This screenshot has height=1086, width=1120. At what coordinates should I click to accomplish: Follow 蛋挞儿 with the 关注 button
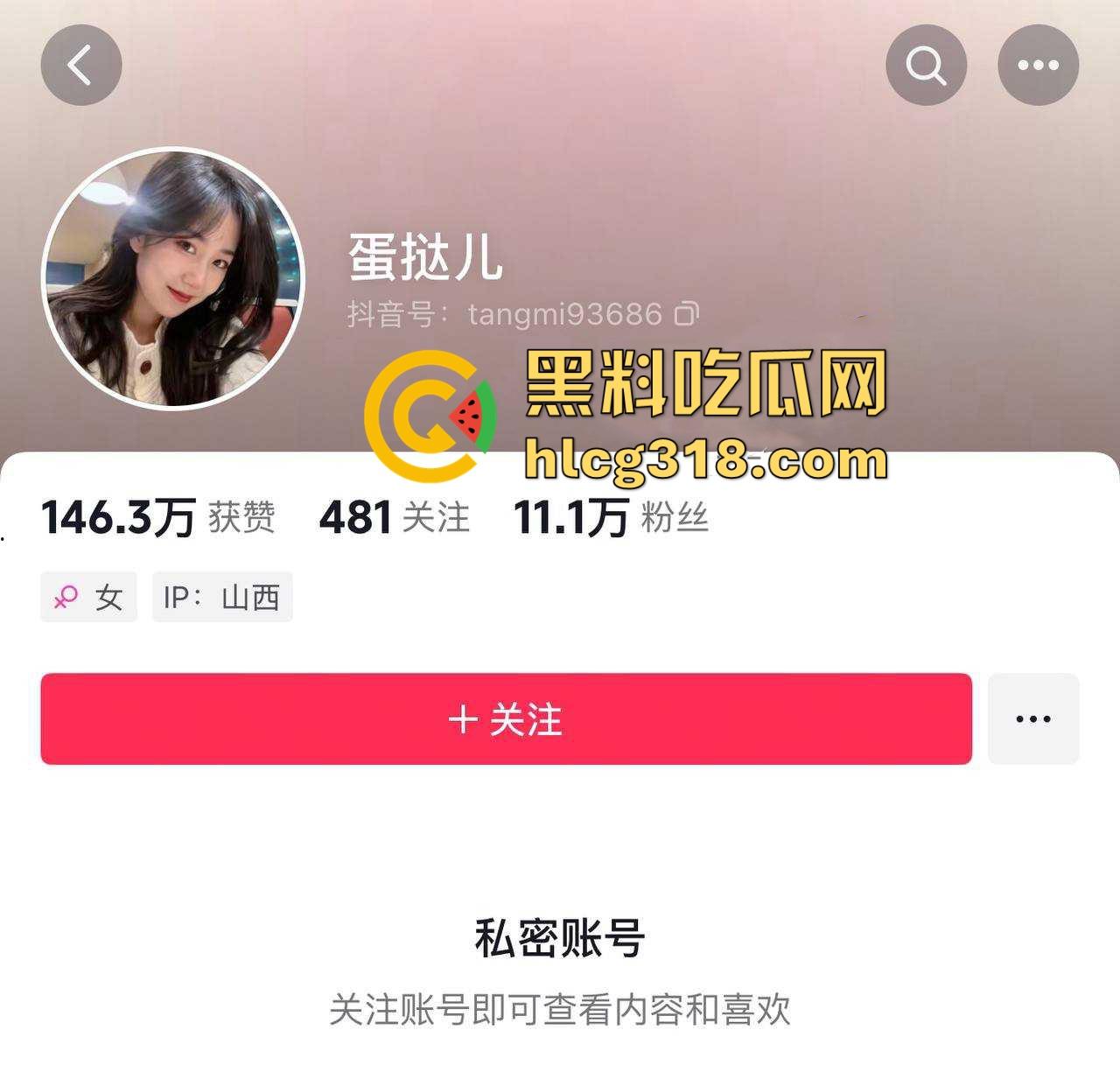(506, 718)
